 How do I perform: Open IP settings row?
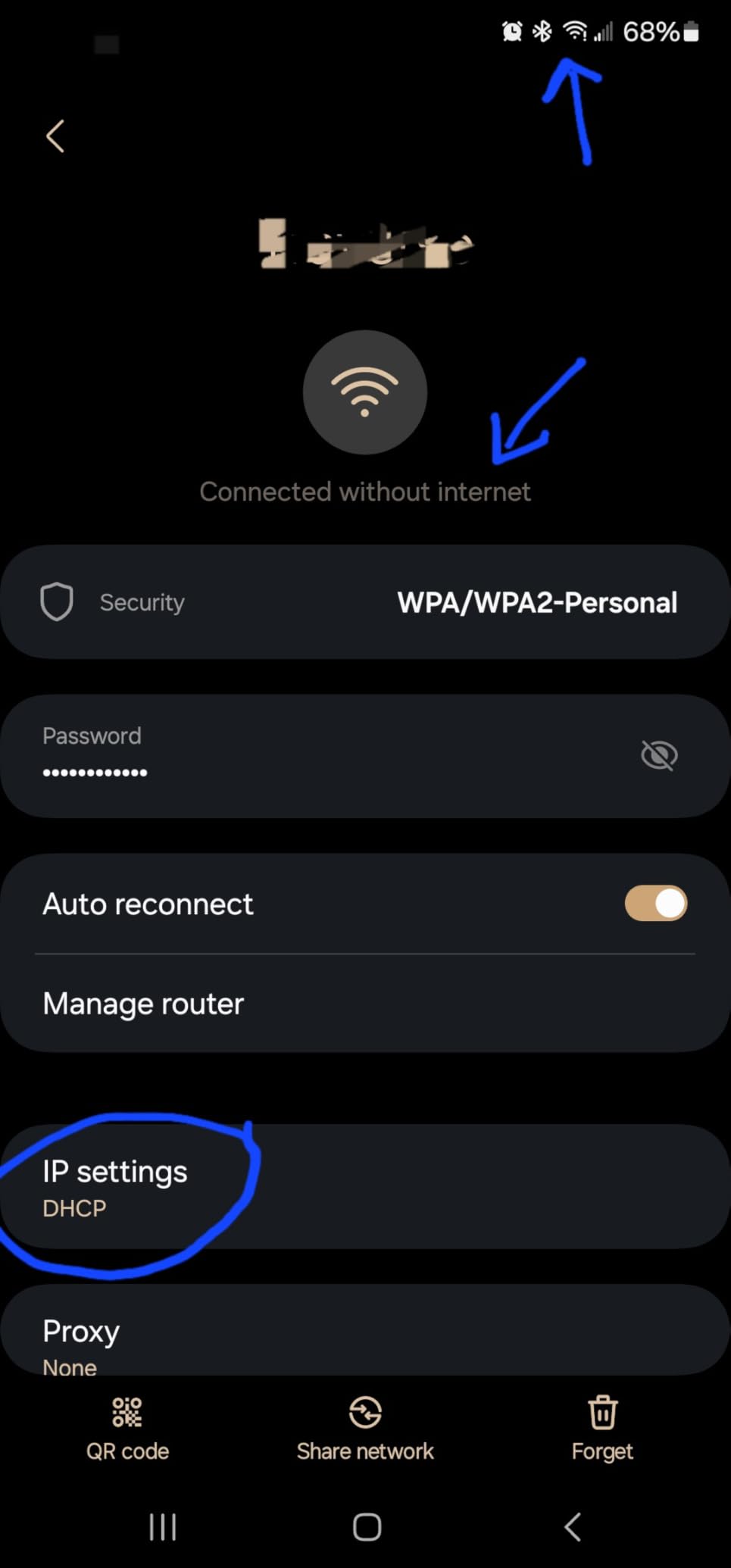click(365, 1186)
